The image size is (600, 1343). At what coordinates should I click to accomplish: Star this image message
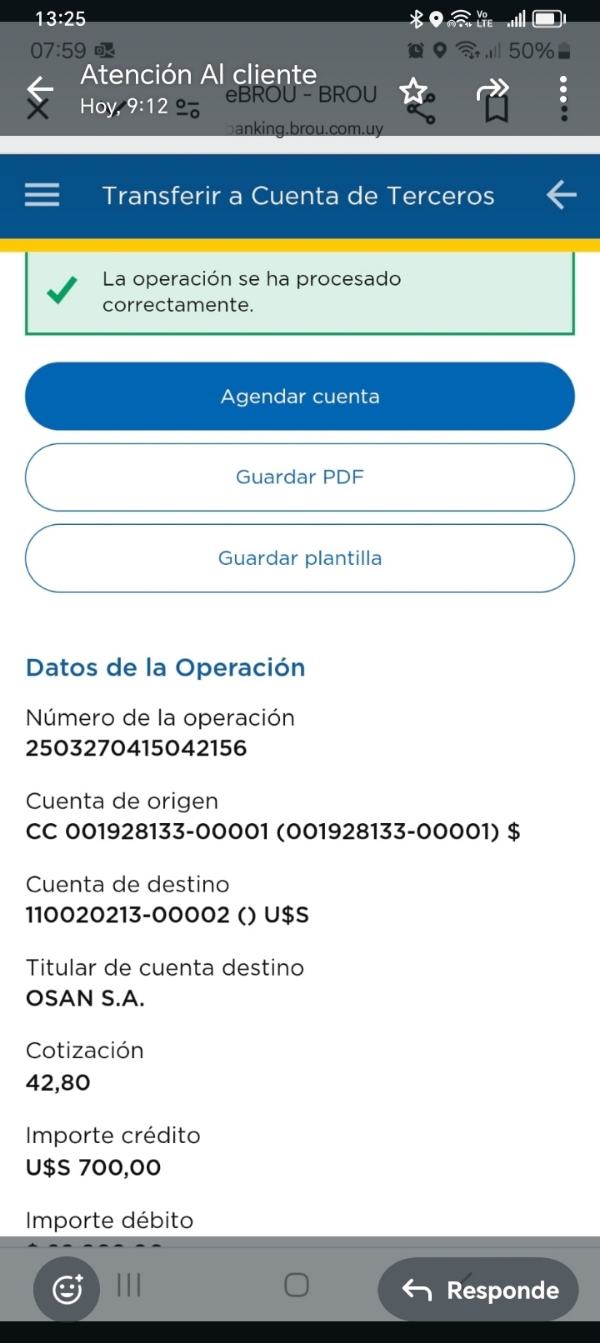coord(412,92)
